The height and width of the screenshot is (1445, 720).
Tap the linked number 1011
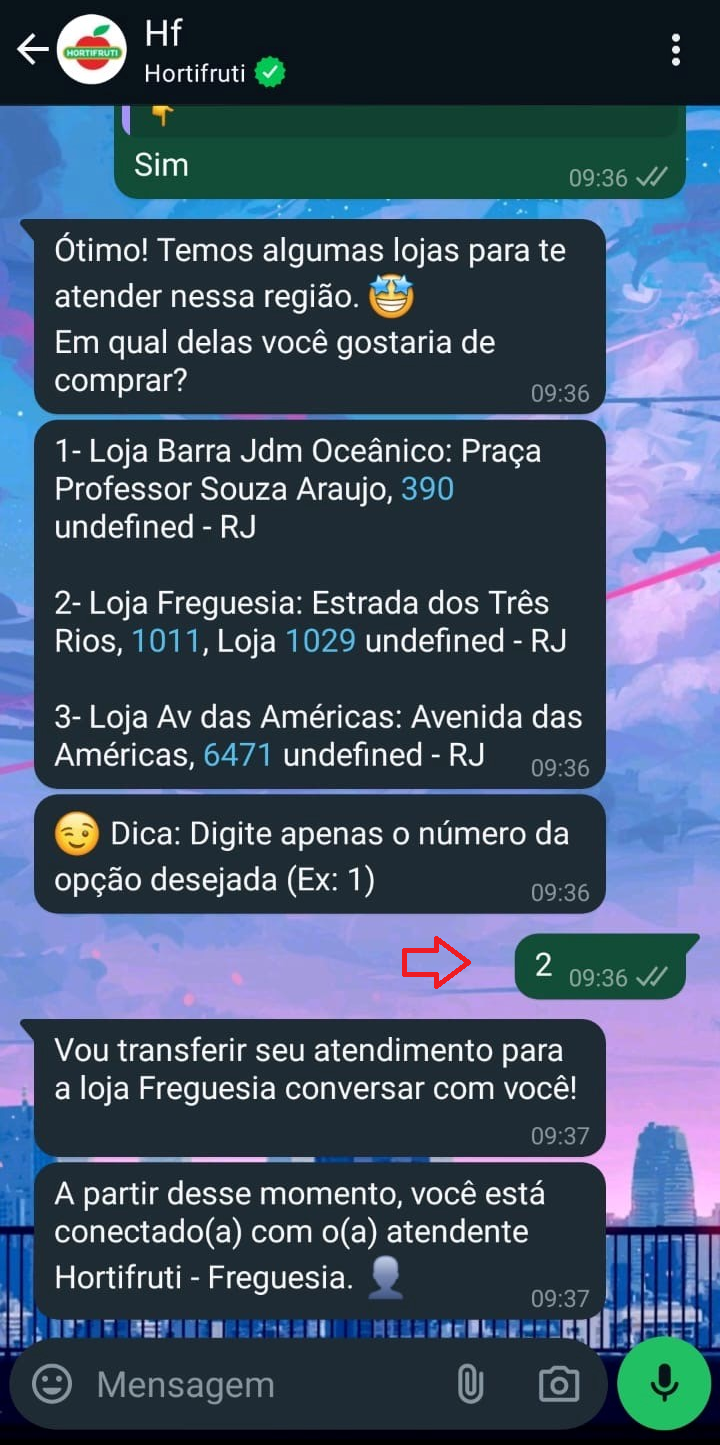coord(166,641)
